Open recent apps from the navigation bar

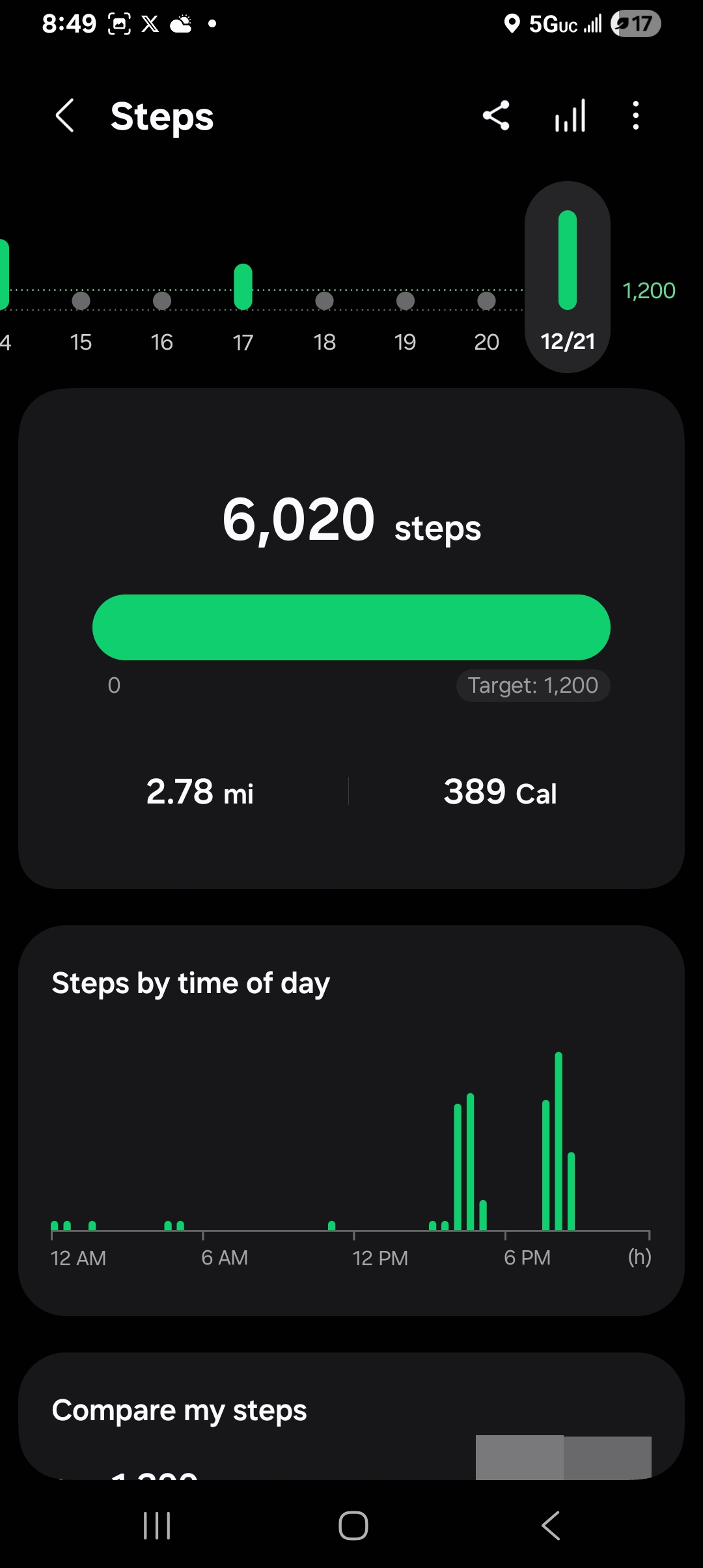[x=157, y=1525]
